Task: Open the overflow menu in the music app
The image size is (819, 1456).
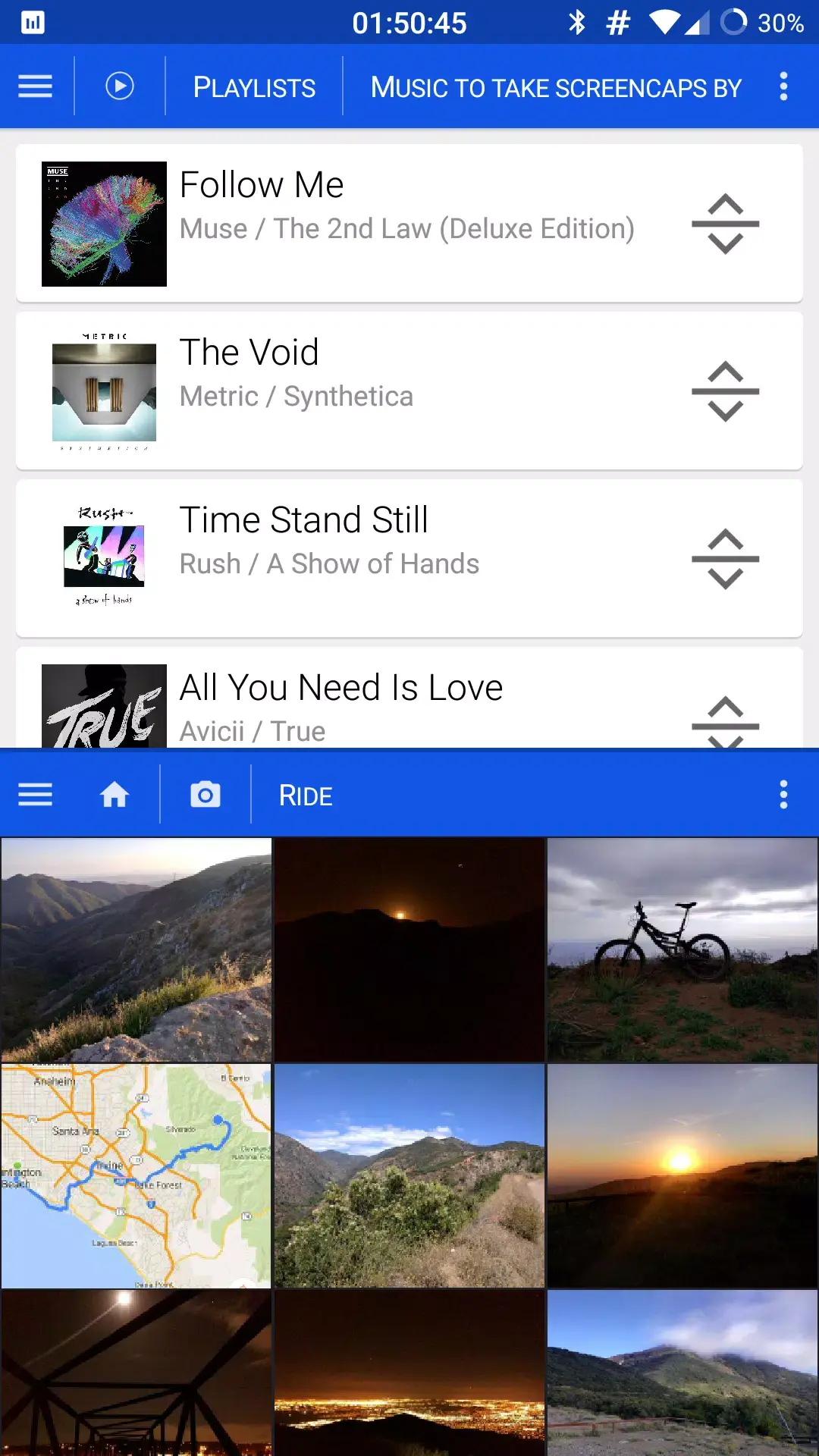Action: 784,86
